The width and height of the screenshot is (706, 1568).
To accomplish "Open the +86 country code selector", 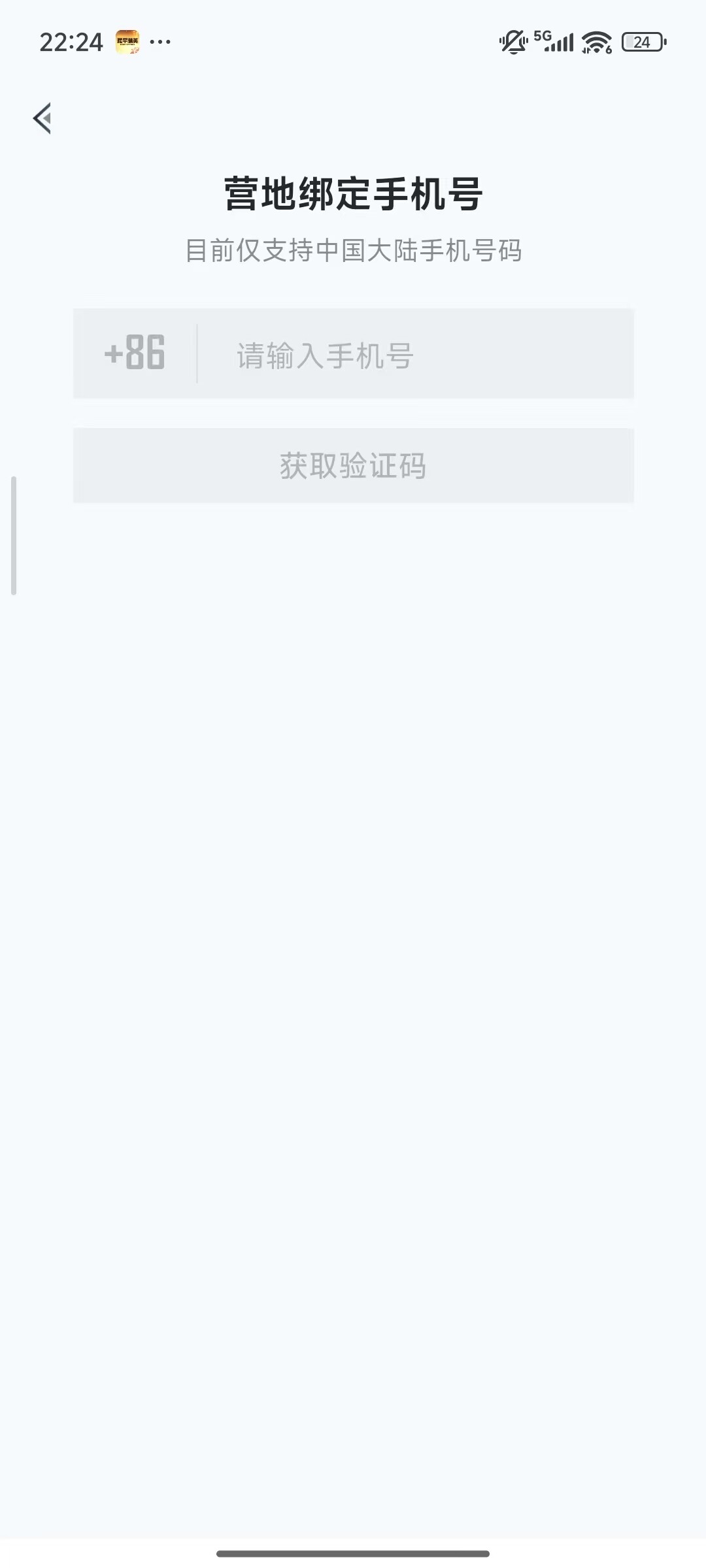I will (134, 353).
